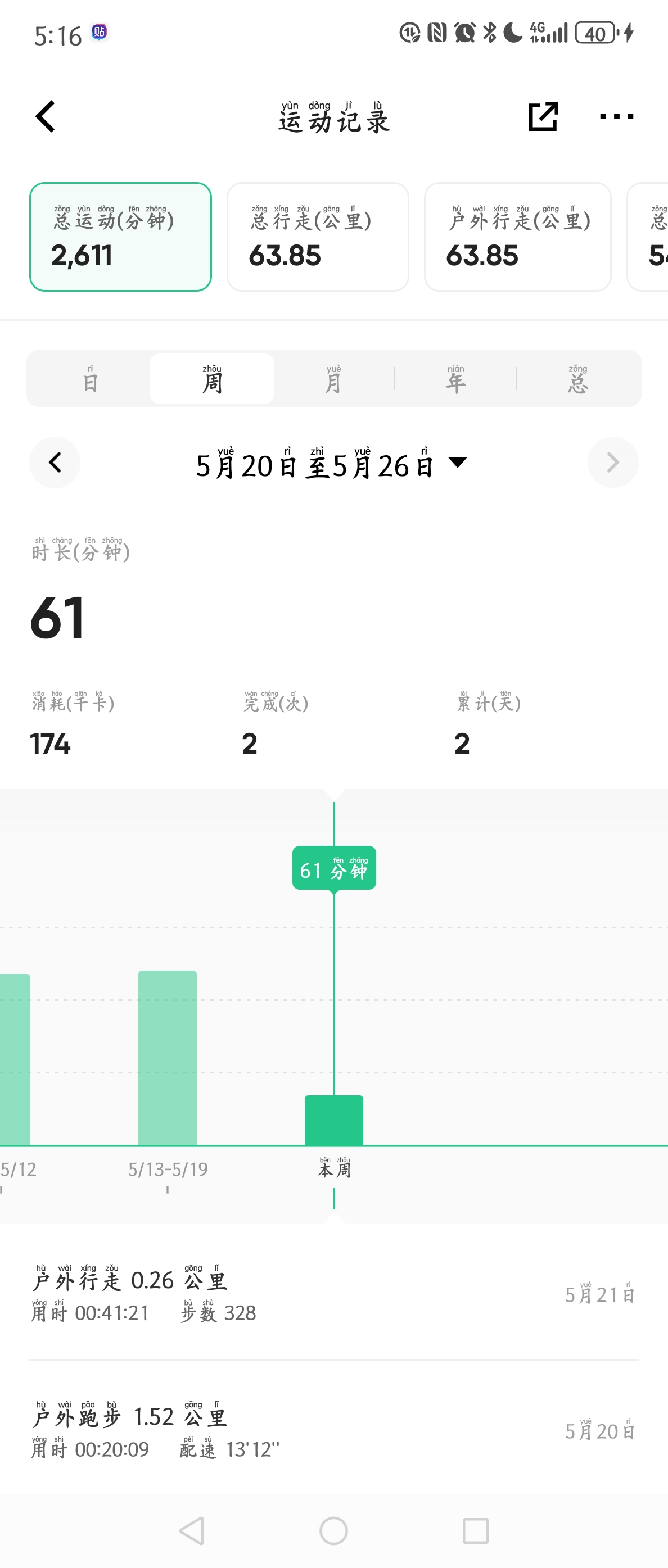Go back from 运动记录 page

point(46,116)
